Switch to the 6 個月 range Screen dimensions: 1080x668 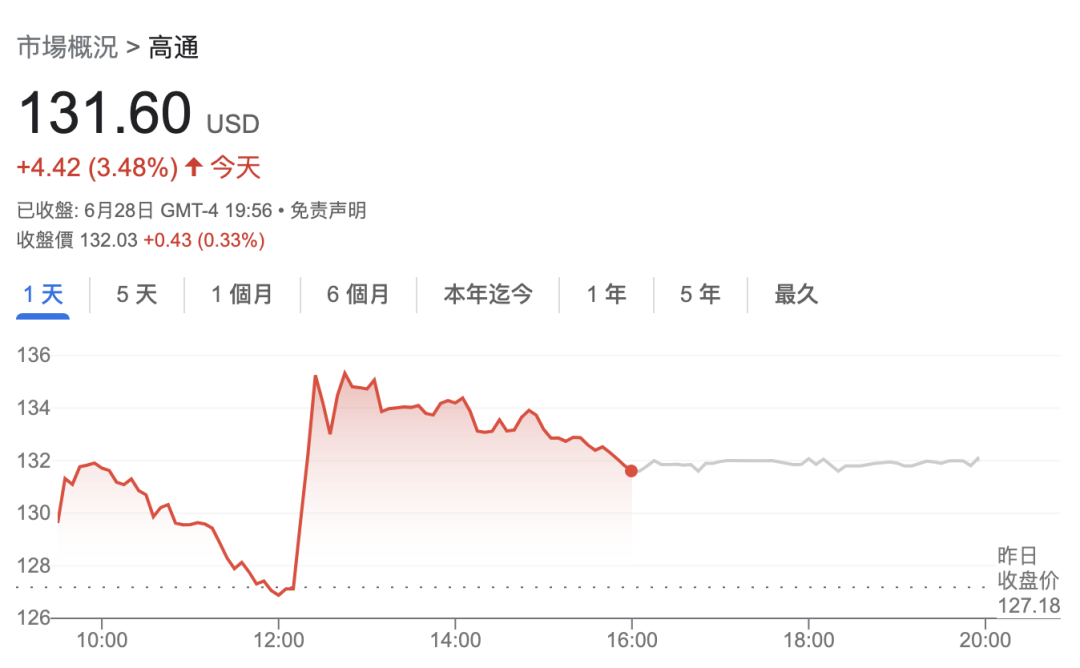coord(358,295)
